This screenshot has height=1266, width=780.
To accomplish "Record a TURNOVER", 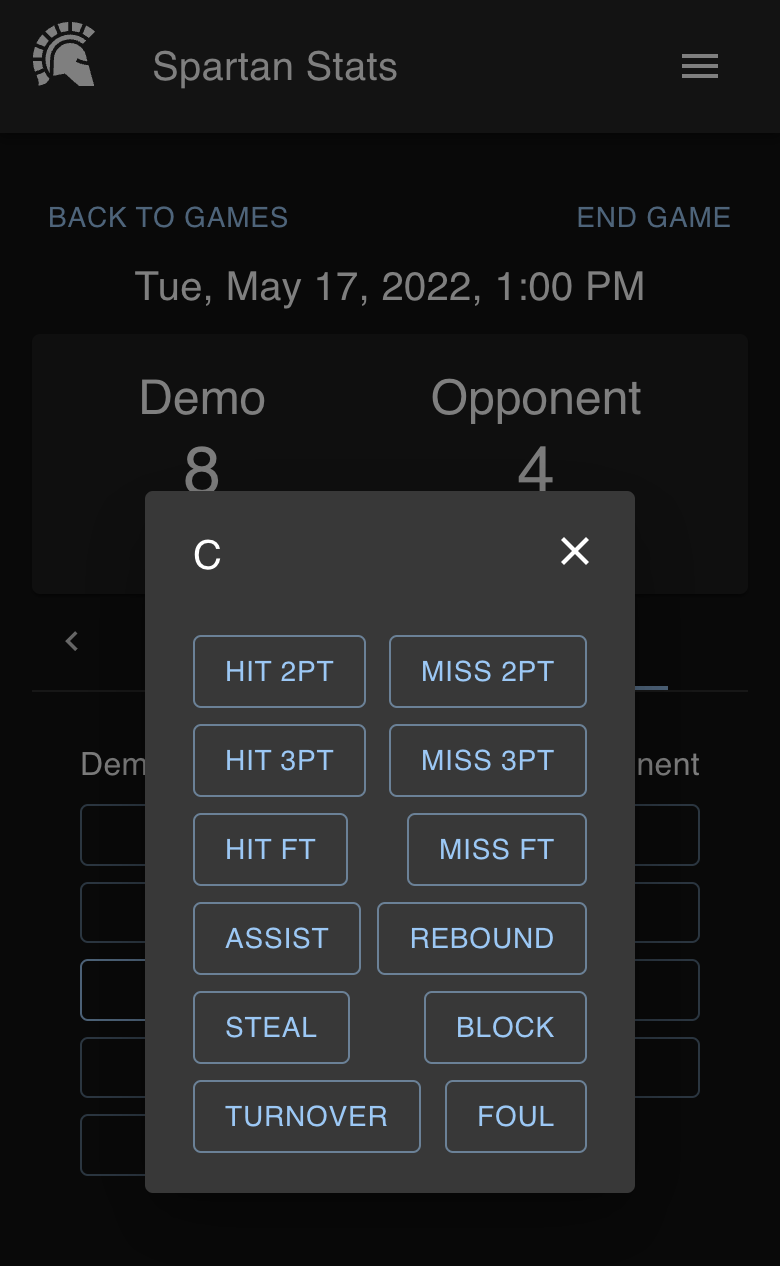I will coord(306,1117).
